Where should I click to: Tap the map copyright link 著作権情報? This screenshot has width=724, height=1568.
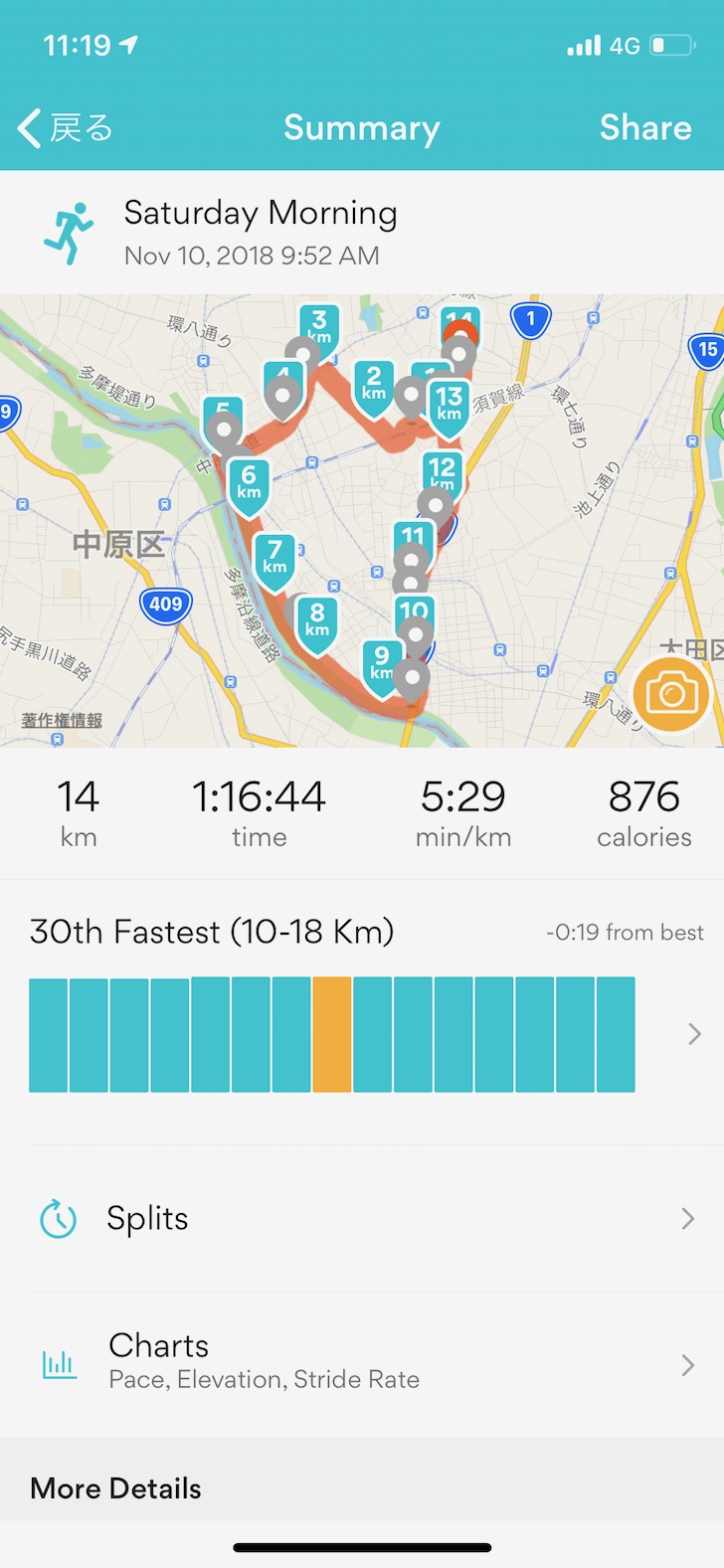pyautogui.click(x=62, y=720)
